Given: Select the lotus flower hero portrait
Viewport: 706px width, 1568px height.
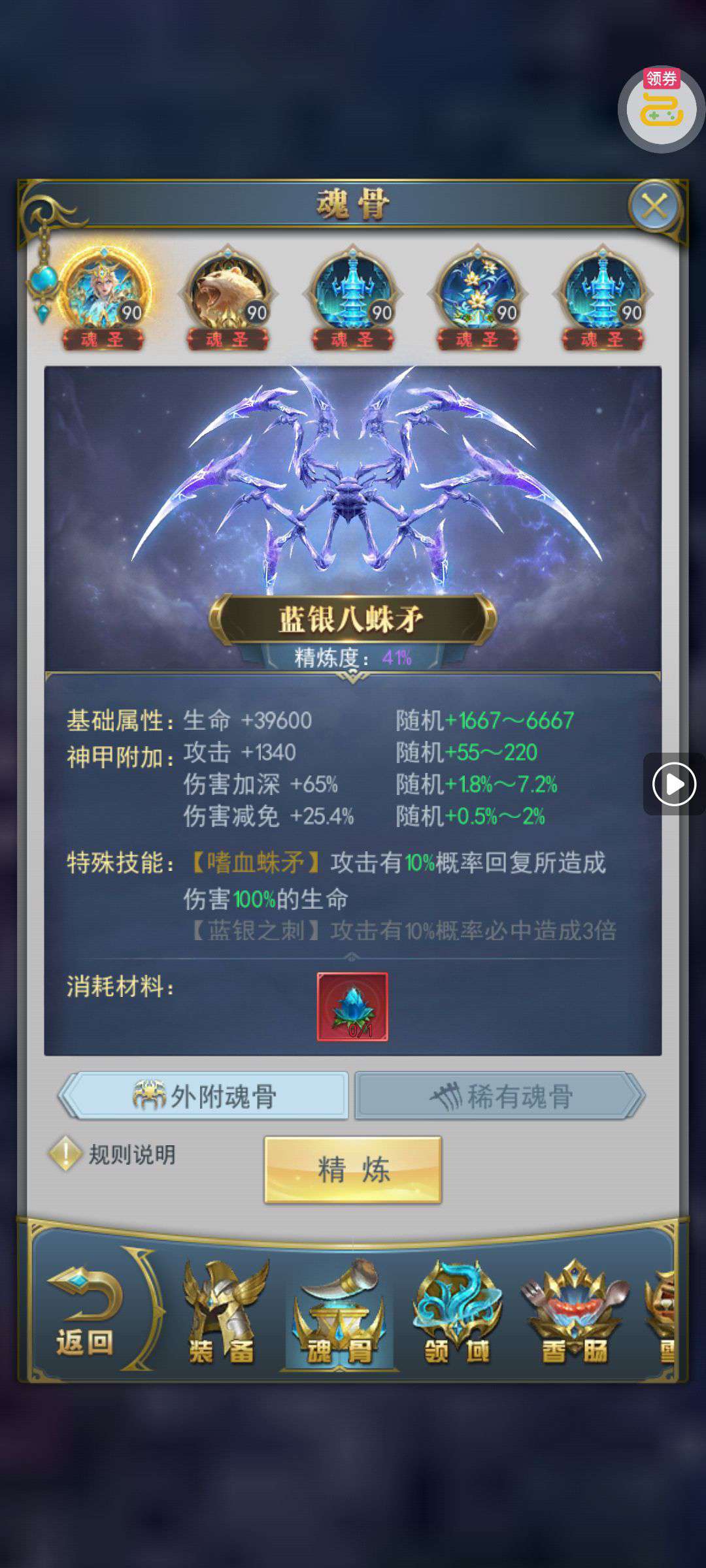Looking at the screenshot, I should (x=477, y=291).
